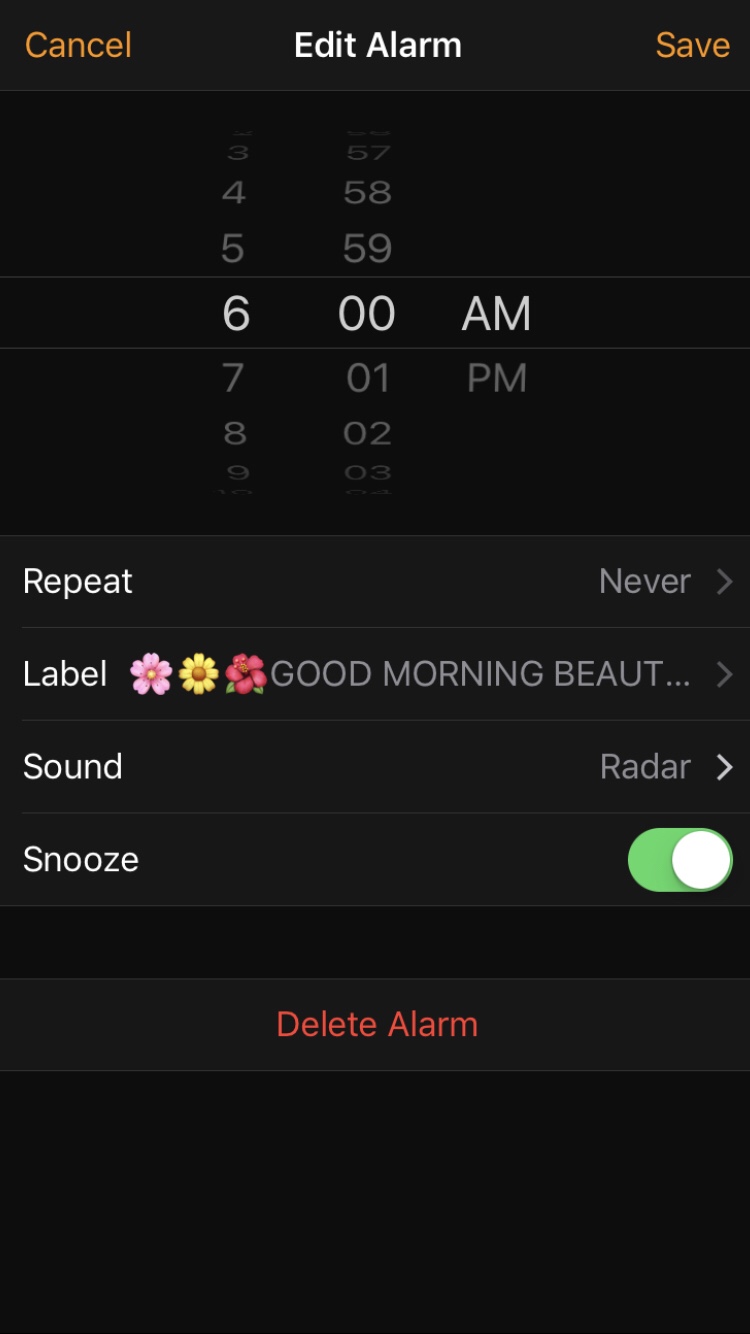Cancel editing the alarm
This screenshot has width=750, height=1334.
(x=78, y=45)
